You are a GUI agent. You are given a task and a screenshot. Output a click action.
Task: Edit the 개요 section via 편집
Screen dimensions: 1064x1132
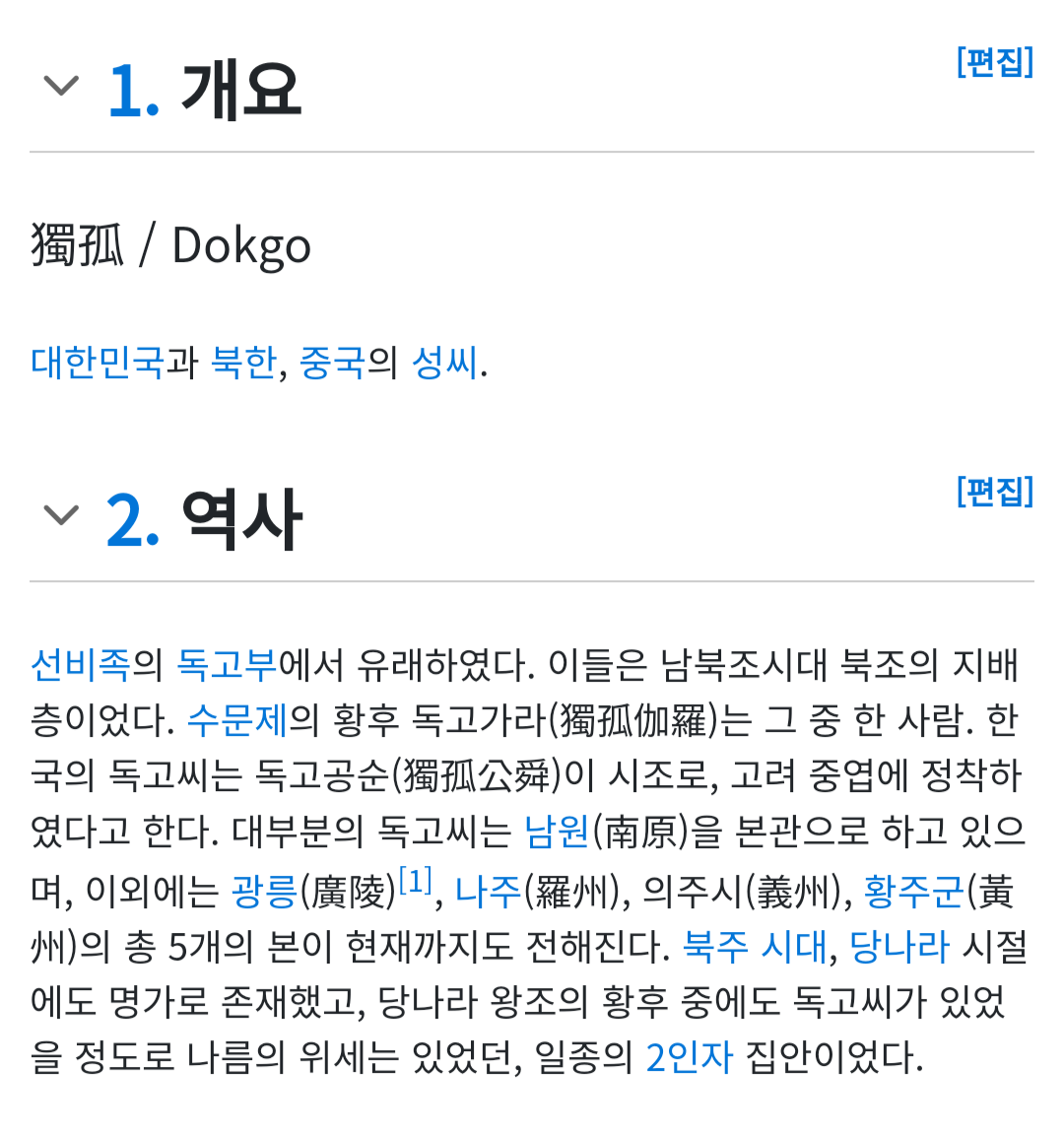pyautogui.click(x=994, y=62)
